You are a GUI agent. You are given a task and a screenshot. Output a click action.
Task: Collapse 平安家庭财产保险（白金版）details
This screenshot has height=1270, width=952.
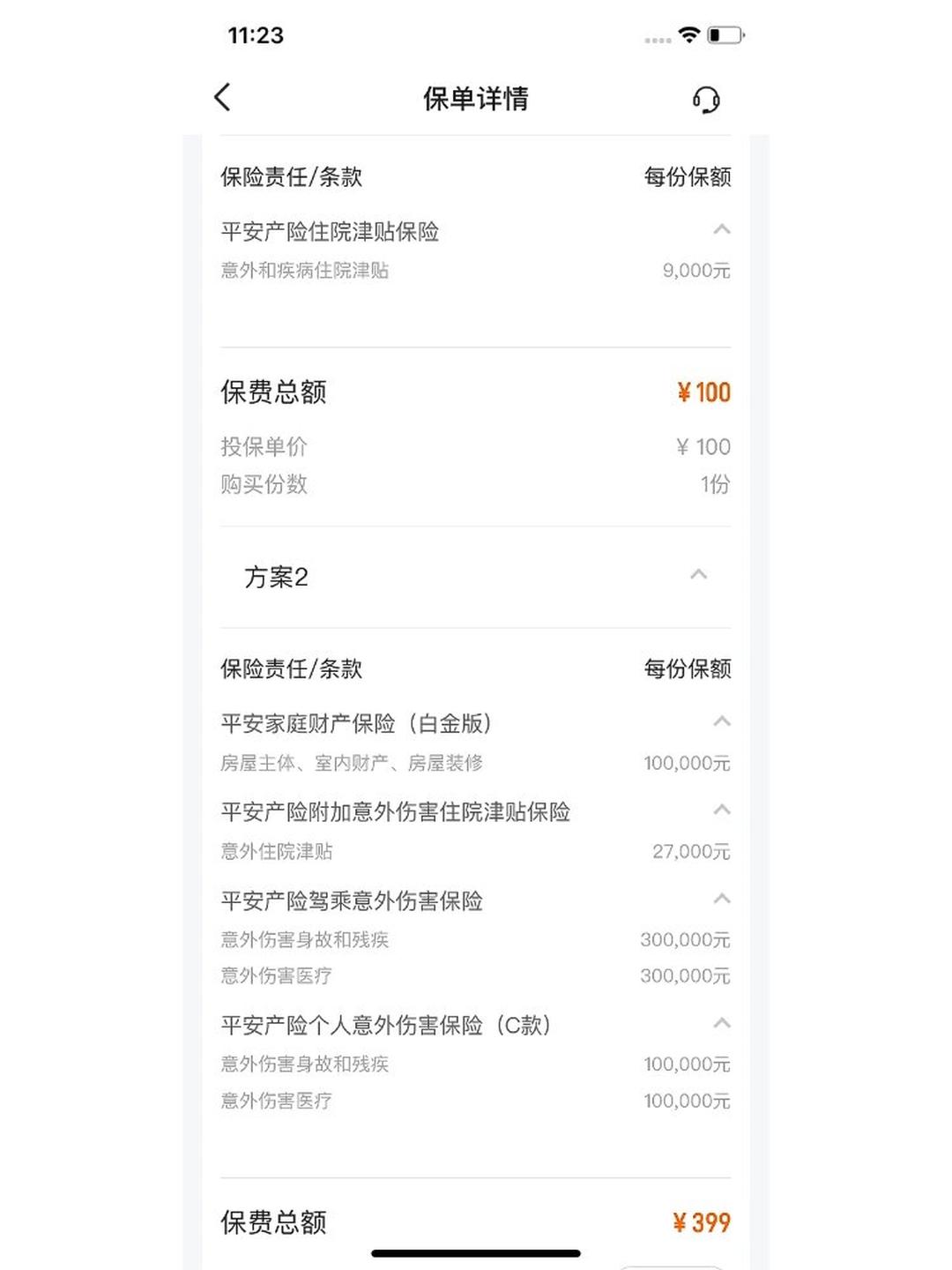coord(721,722)
